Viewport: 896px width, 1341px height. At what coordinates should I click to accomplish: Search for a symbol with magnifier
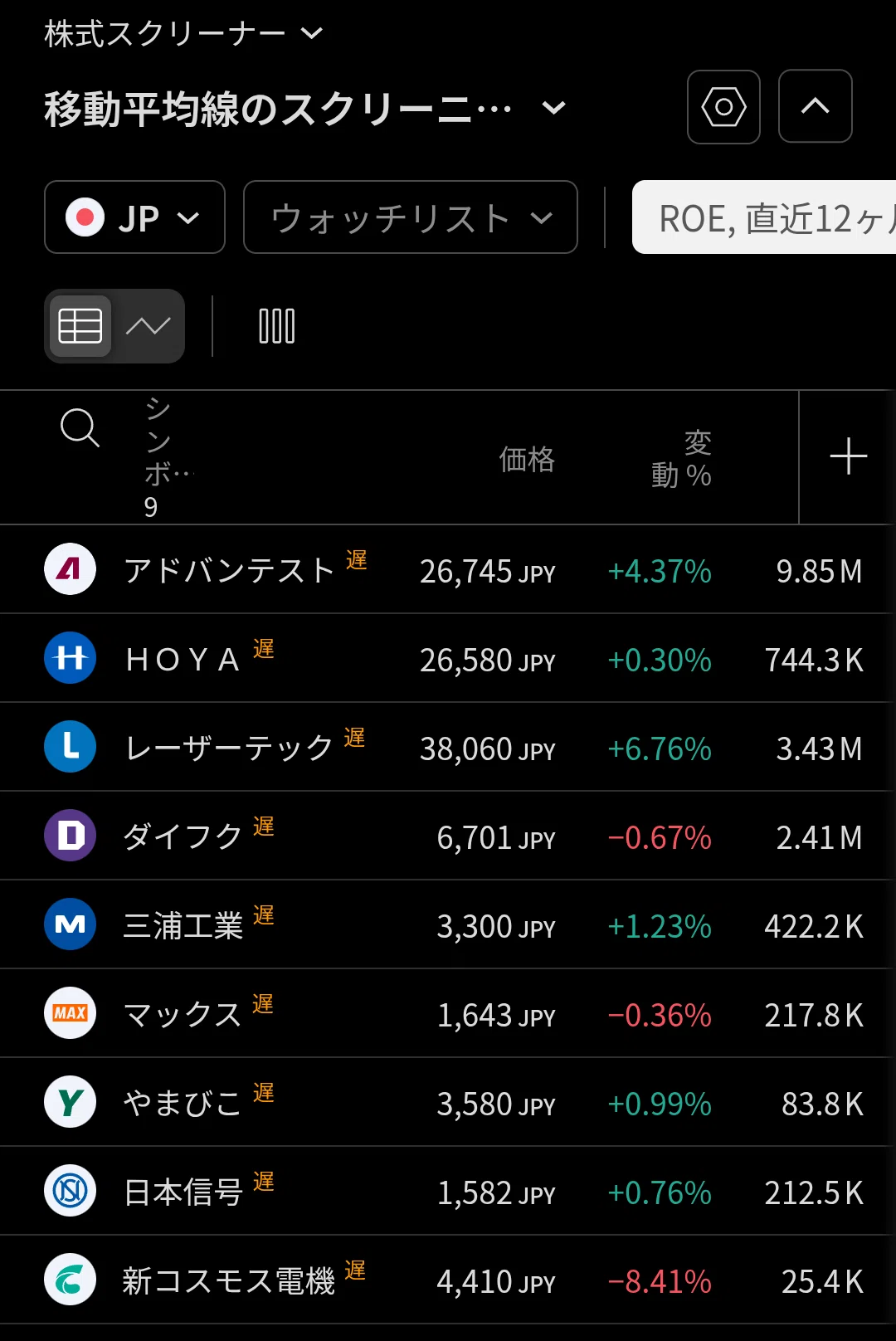pyautogui.click(x=80, y=428)
